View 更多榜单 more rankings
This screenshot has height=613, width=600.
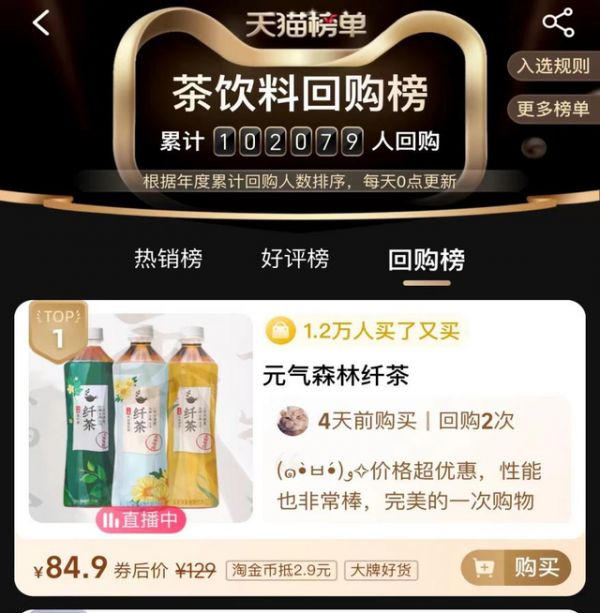553,109
